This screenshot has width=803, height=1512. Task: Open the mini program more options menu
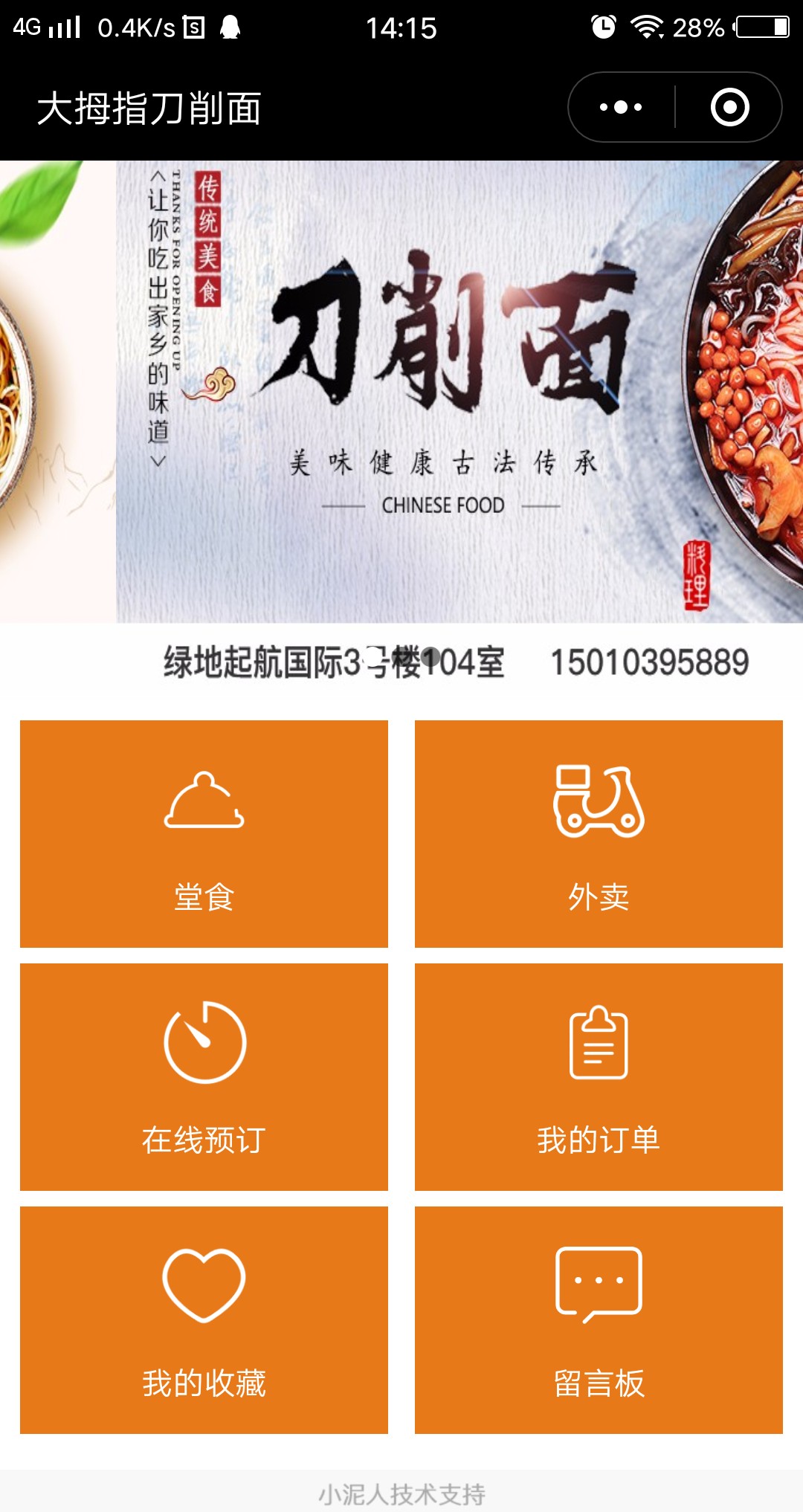(622, 107)
